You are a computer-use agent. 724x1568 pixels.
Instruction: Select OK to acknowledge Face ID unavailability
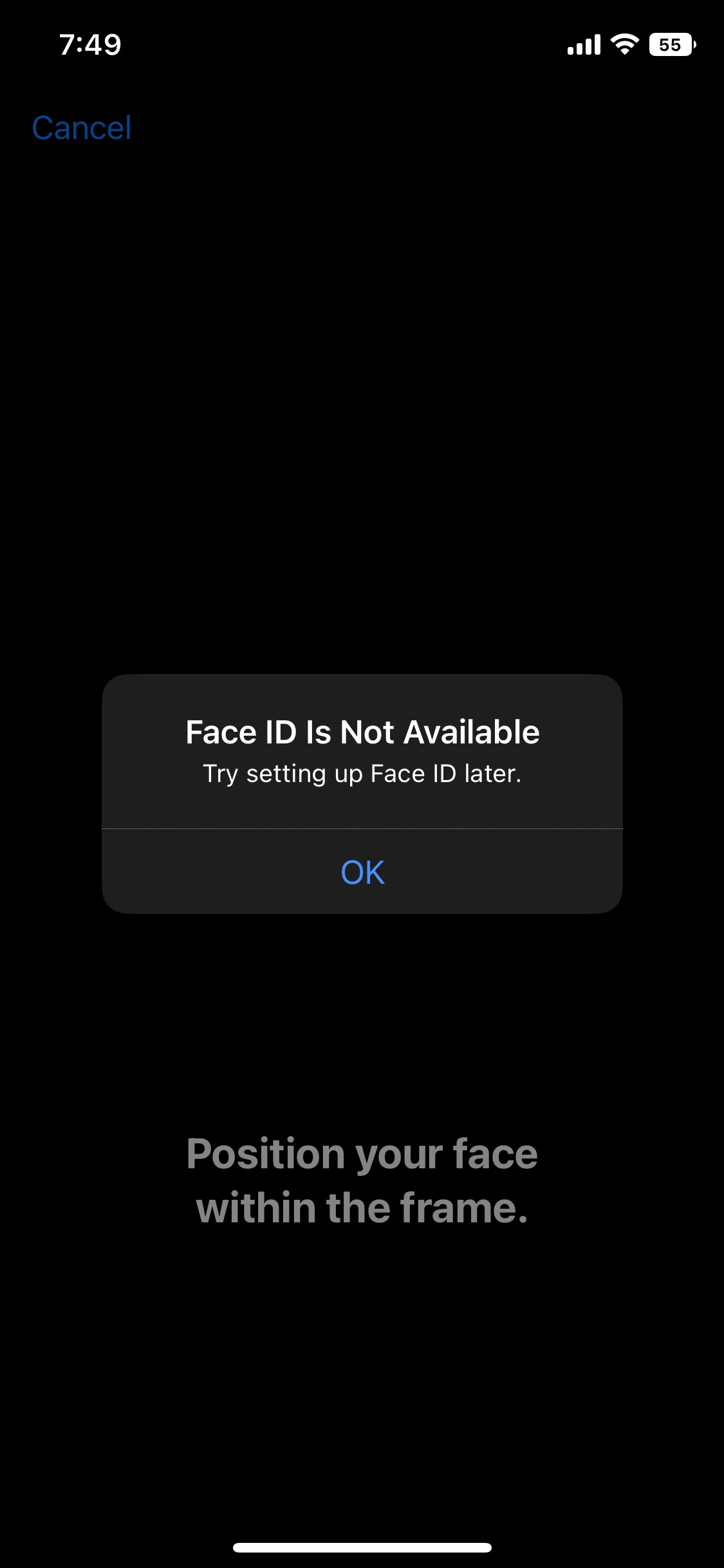point(362,872)
